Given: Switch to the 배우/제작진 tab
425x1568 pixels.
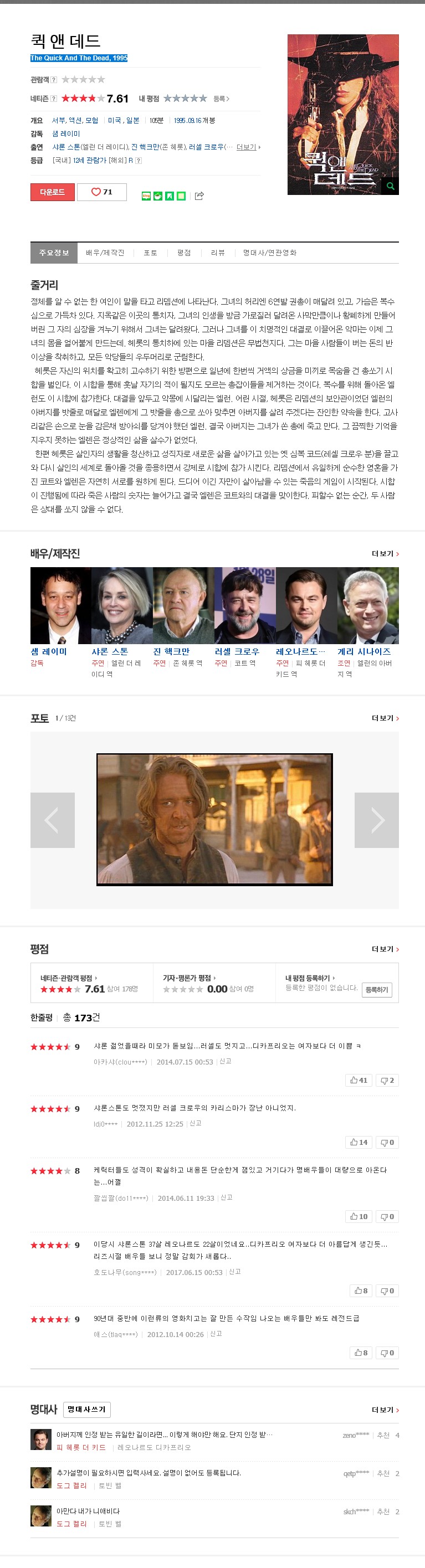Looking at the screenshot, I should (x=105, y=253).
